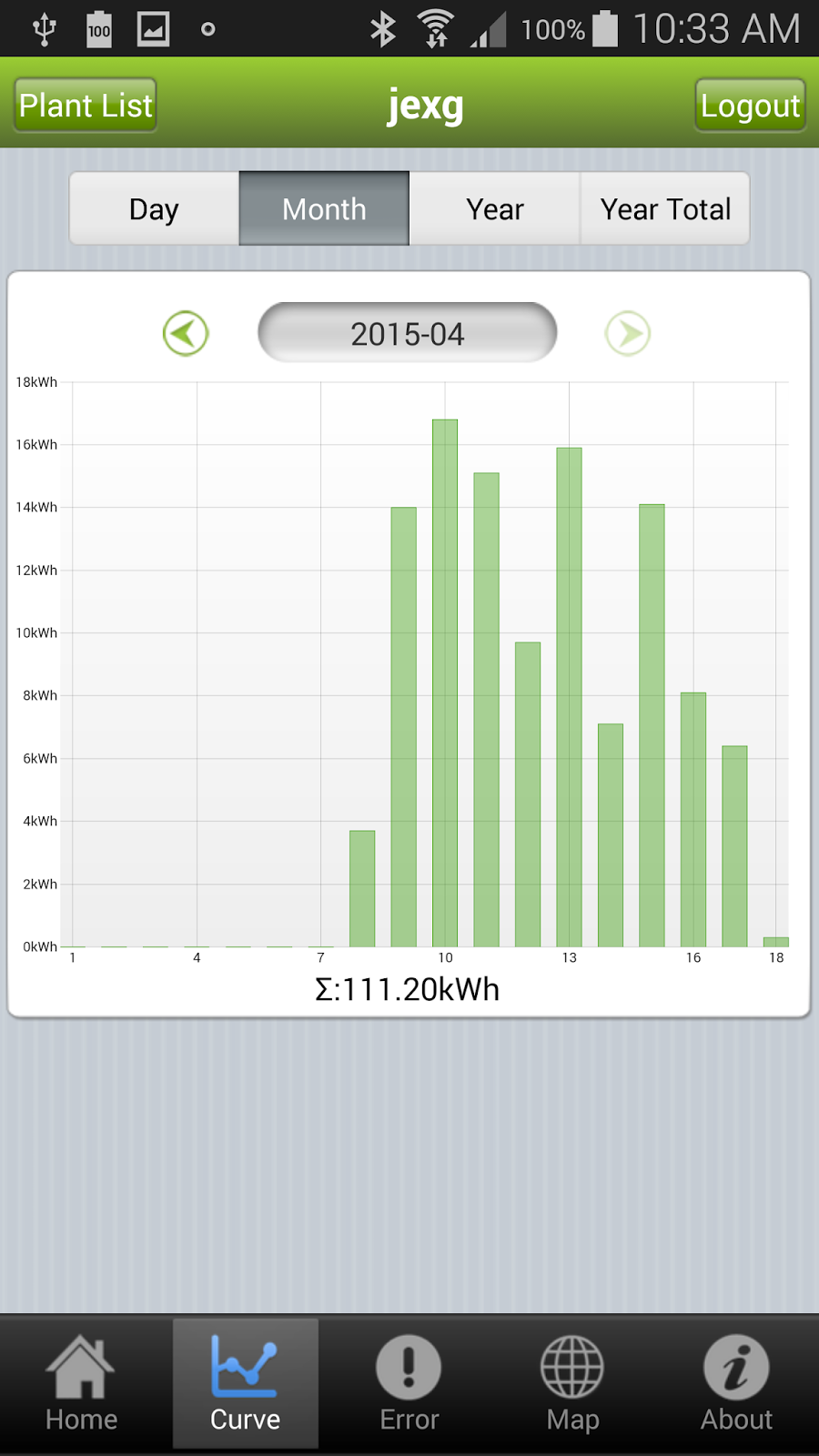Switch to the Day view
This screenshot has width=819, height=1456.
point(154,208)
